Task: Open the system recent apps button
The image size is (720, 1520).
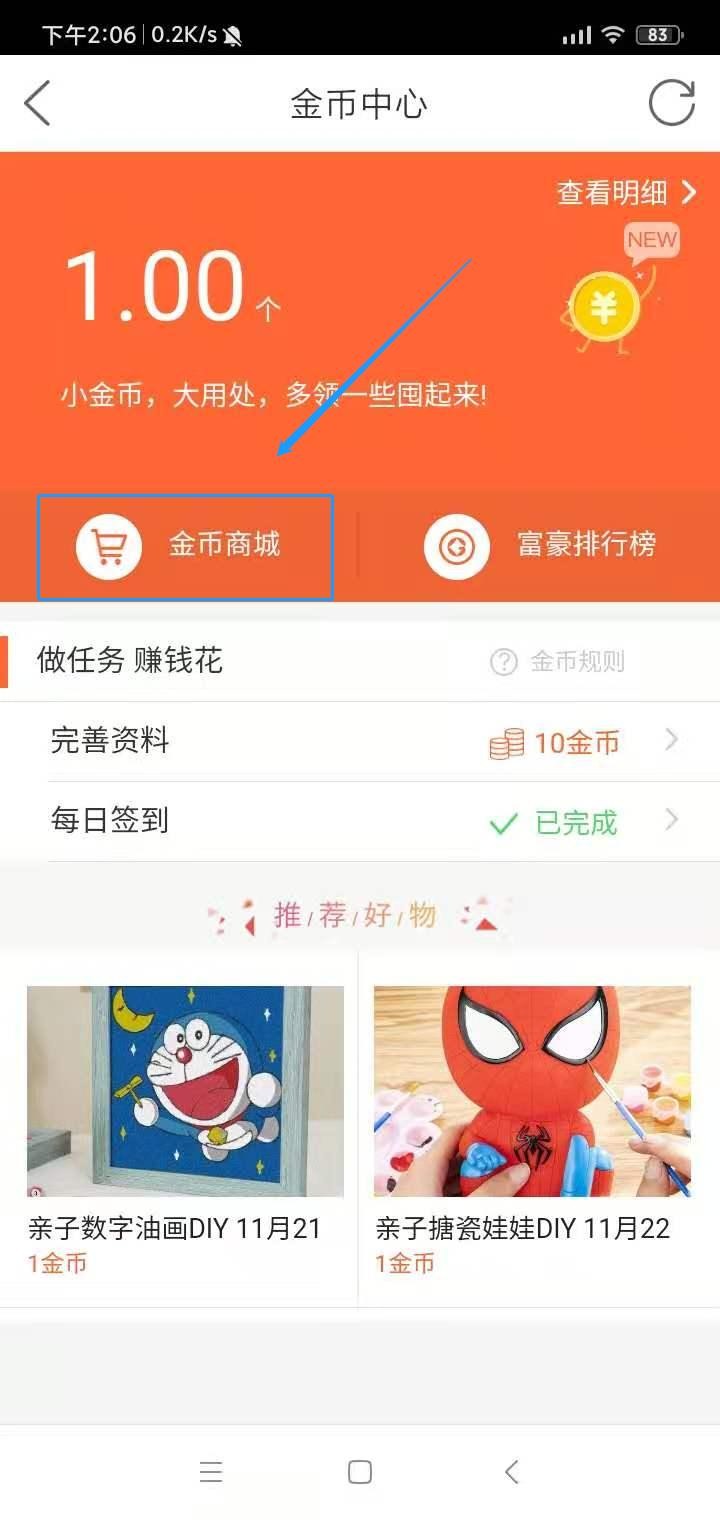Action: (210, 1472)
